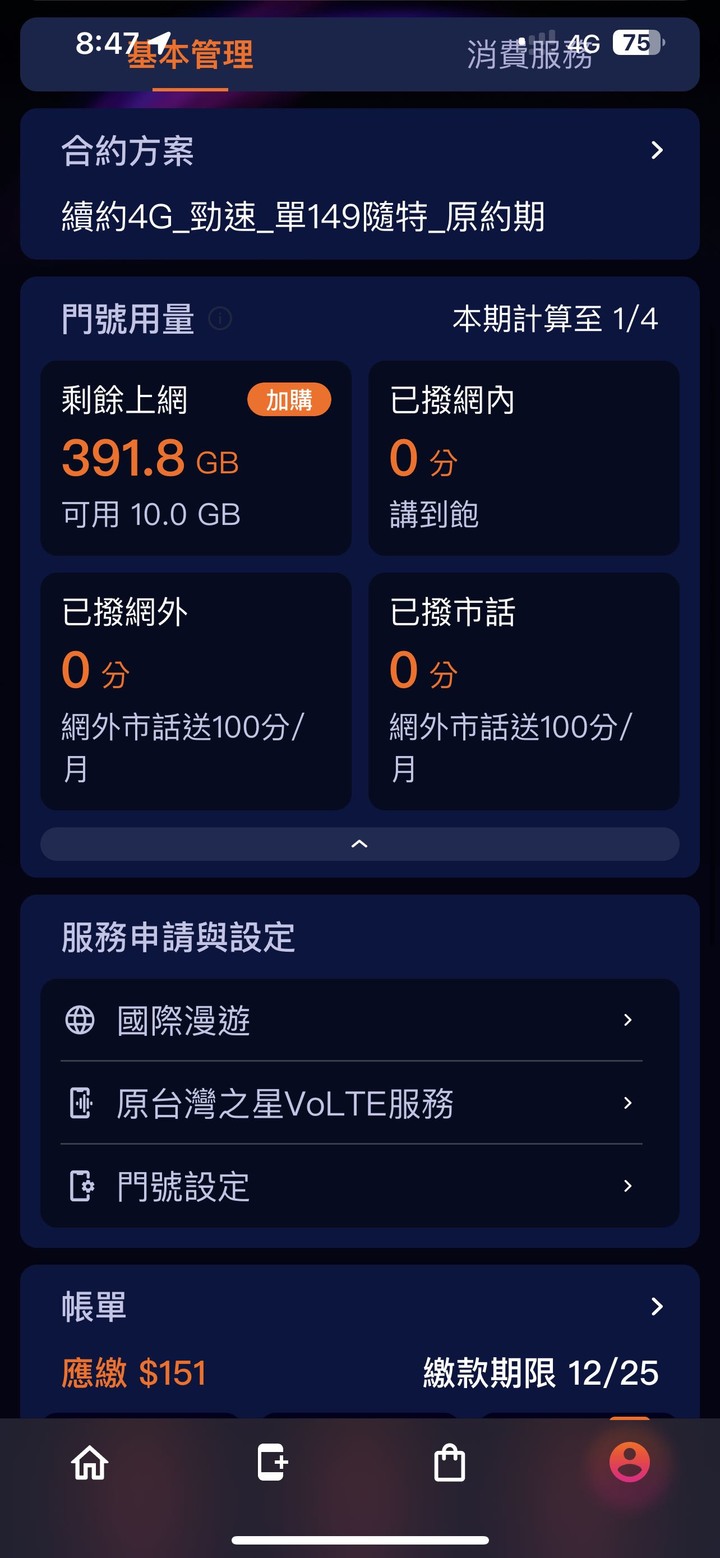Collapse the 門號用量 usage panel
This screenshot has height=1558, width=720.
[360, 844]
